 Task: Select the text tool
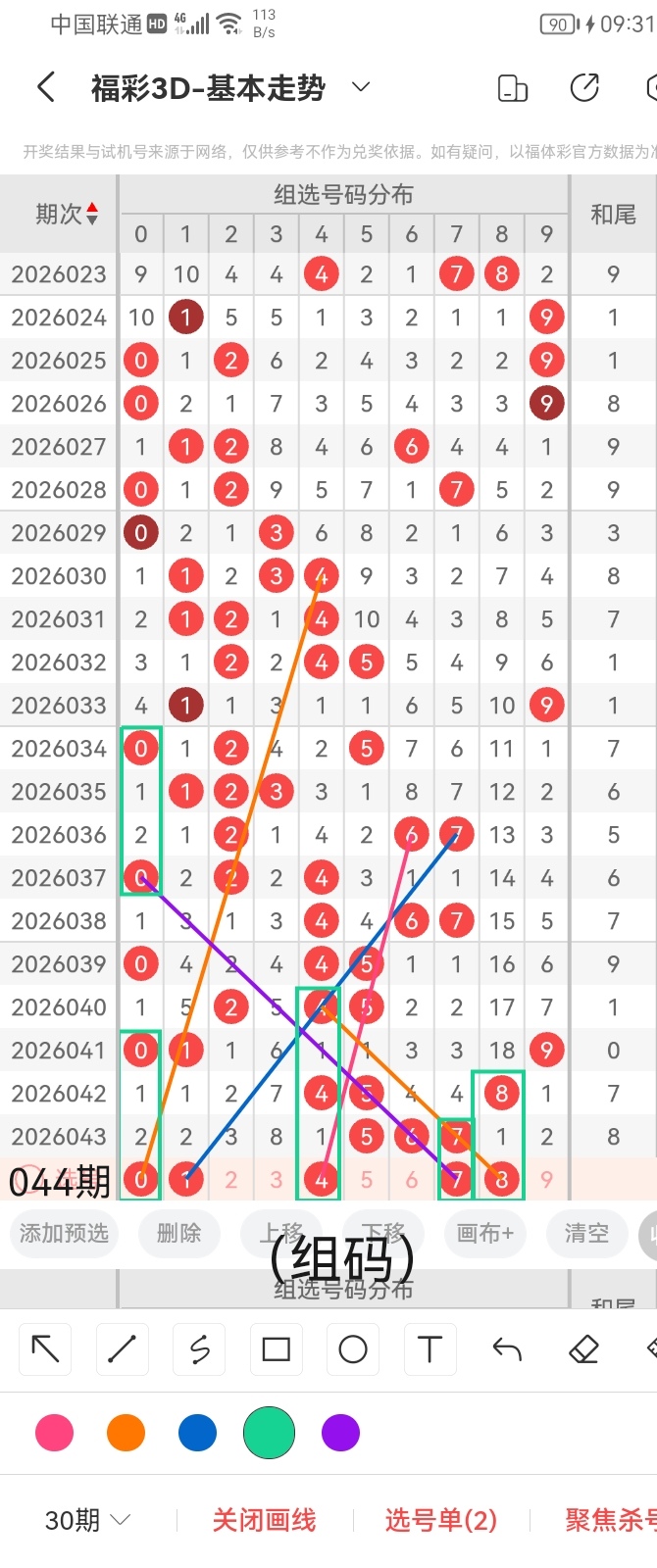(x=430, y=1349)
